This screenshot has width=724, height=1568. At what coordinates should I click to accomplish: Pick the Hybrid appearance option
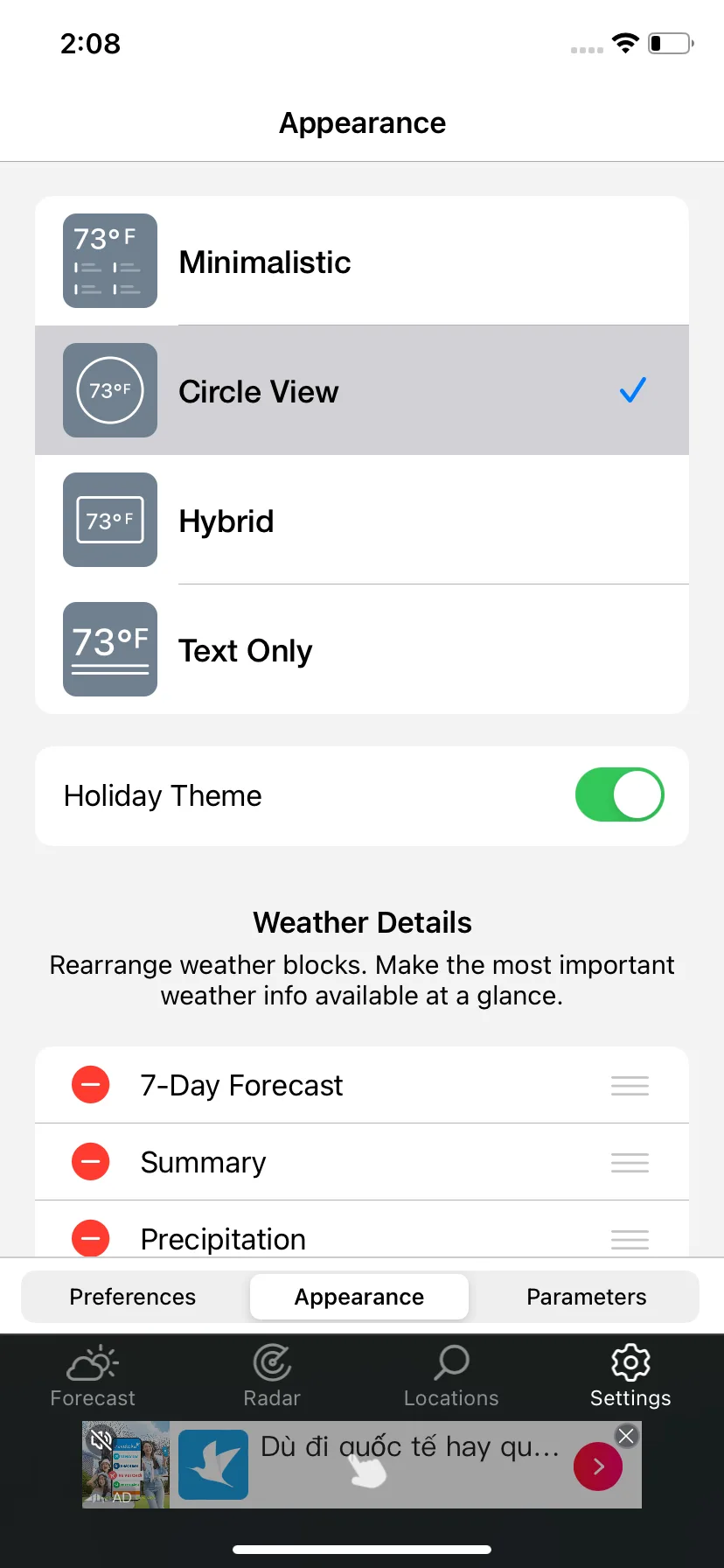tap(362, 521)
